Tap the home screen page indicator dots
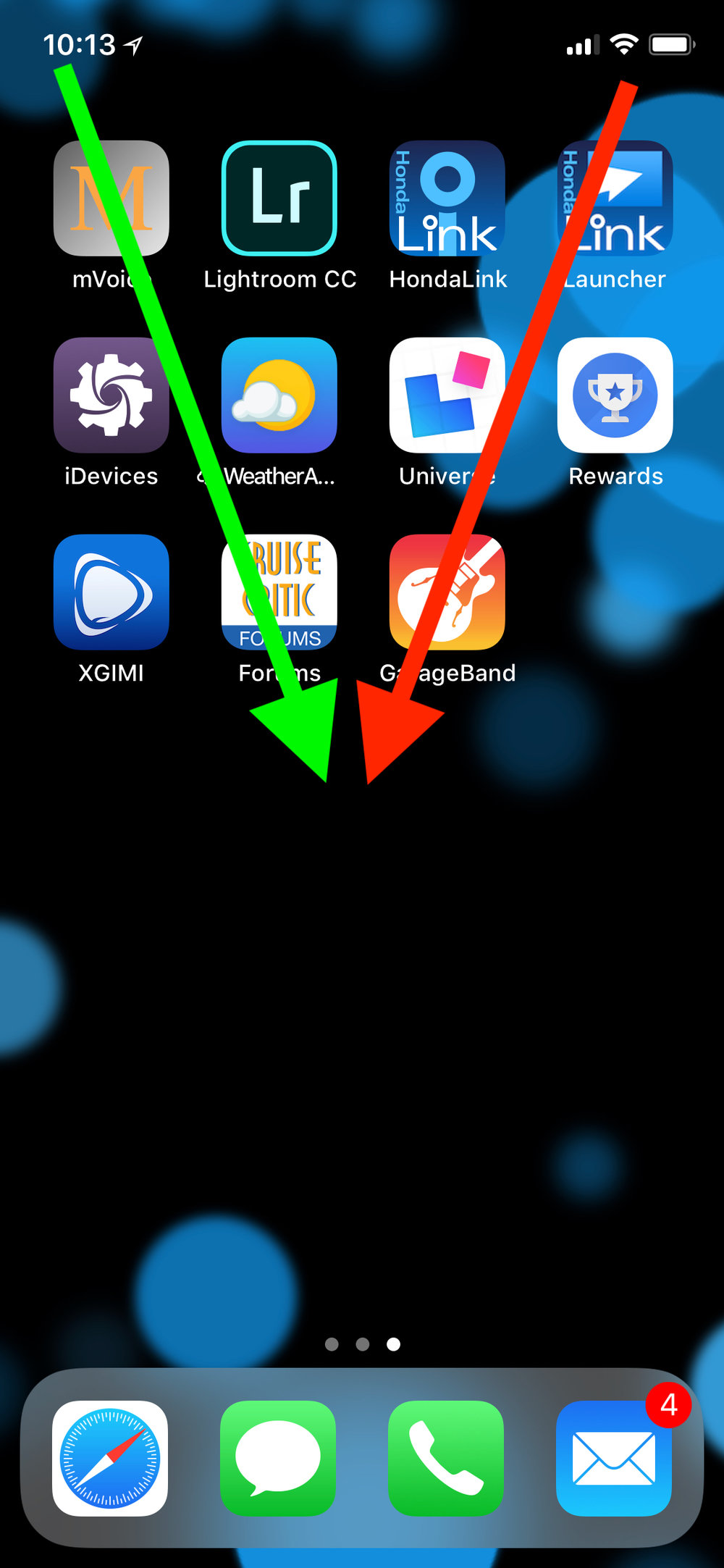 tap(362, 1344)
